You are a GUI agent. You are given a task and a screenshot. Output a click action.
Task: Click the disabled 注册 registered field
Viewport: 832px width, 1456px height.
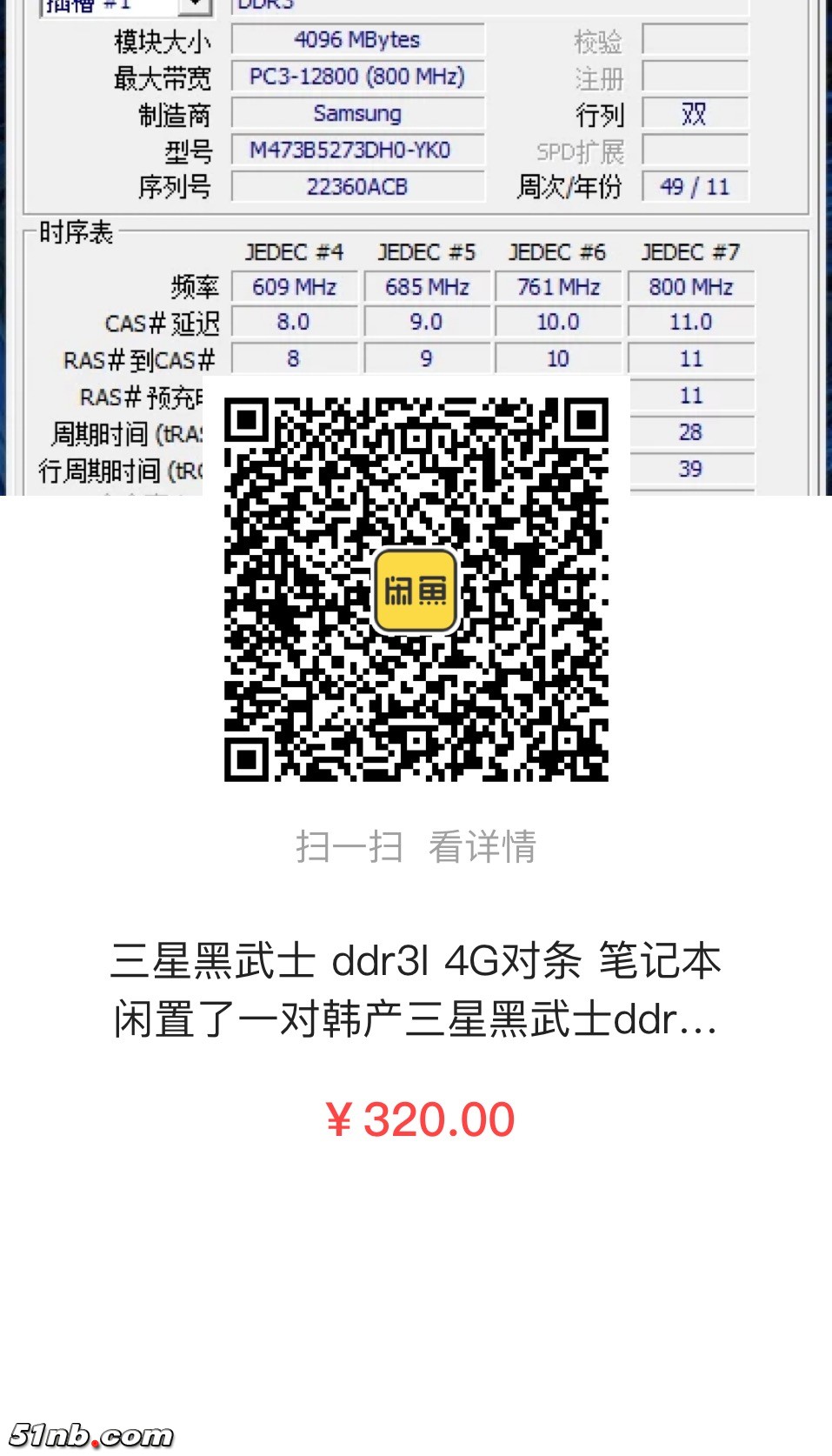694,77
